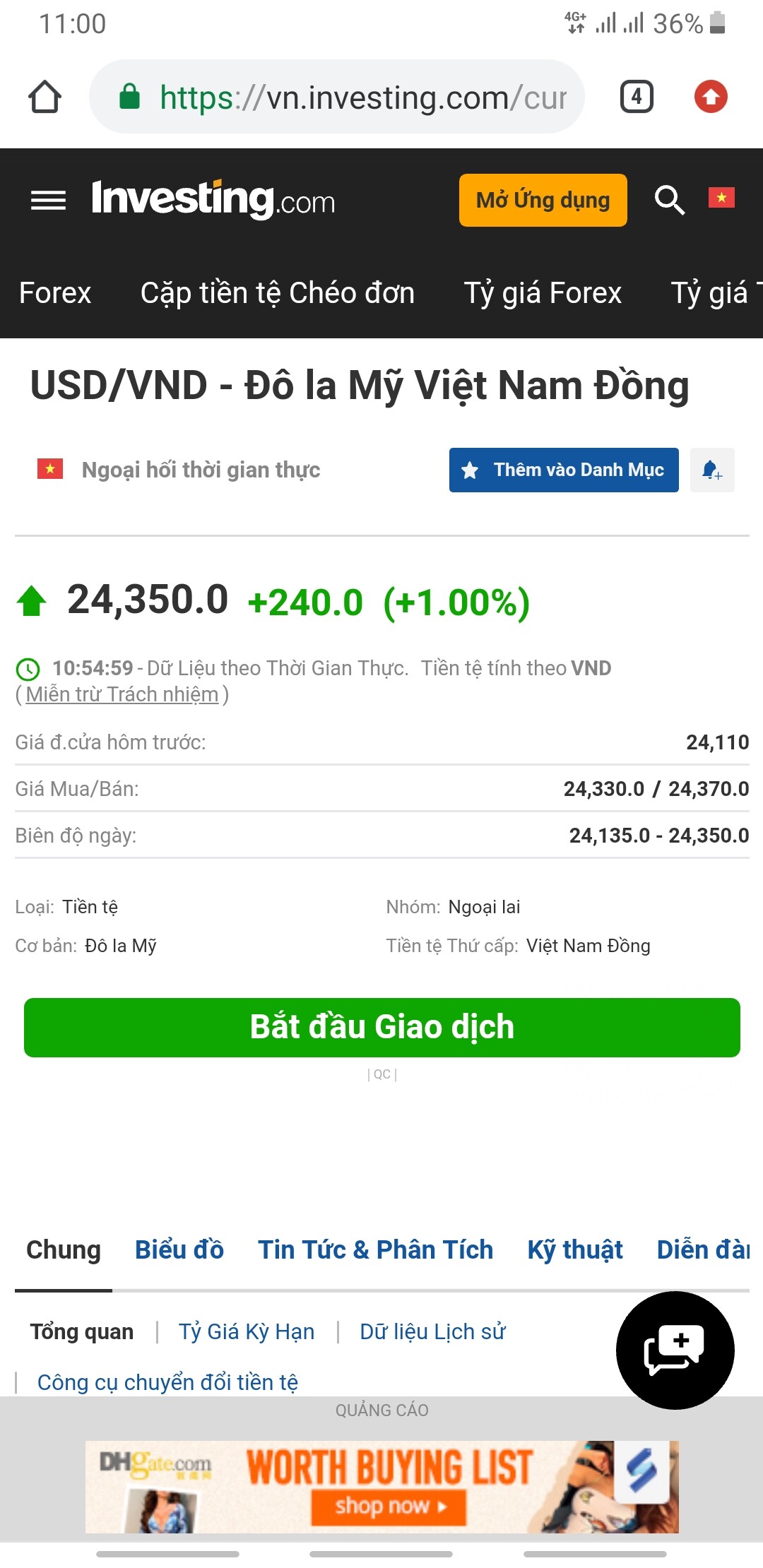763x1568 pixels.
Task: Tap the Mở Ứng dụng button
Action: pos(543,201)
